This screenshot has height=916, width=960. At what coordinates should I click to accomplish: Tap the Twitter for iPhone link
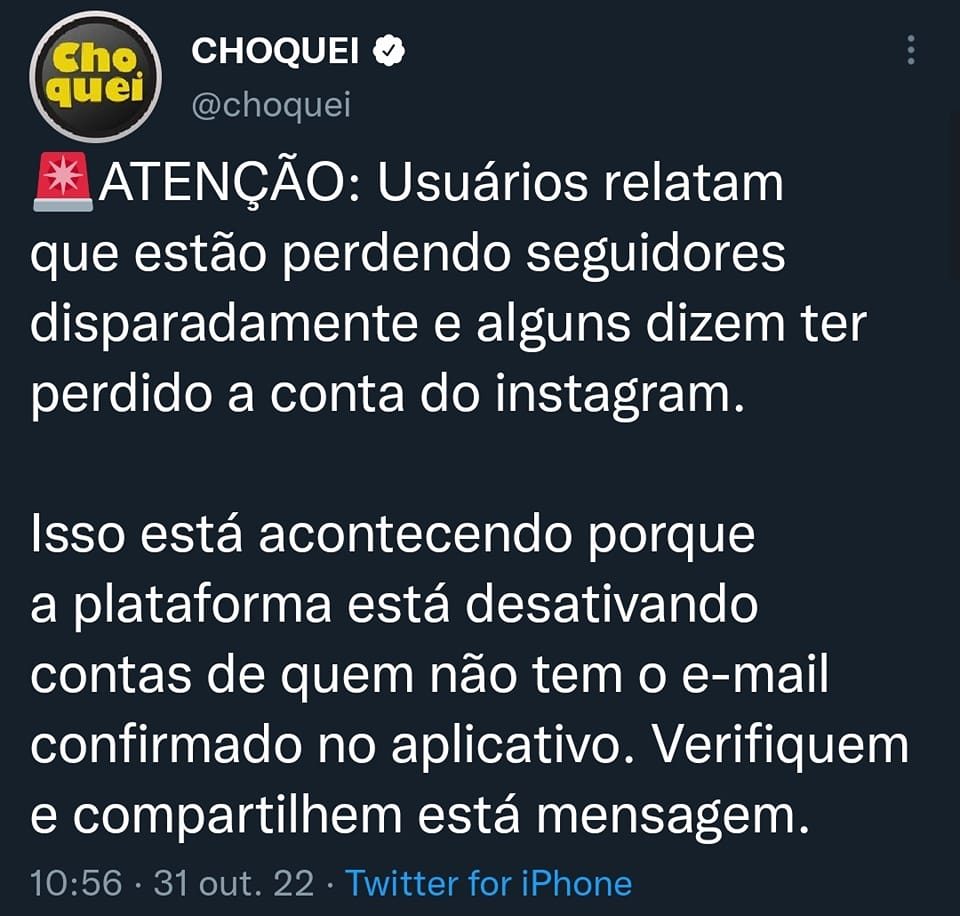click(x=488, y=884)
